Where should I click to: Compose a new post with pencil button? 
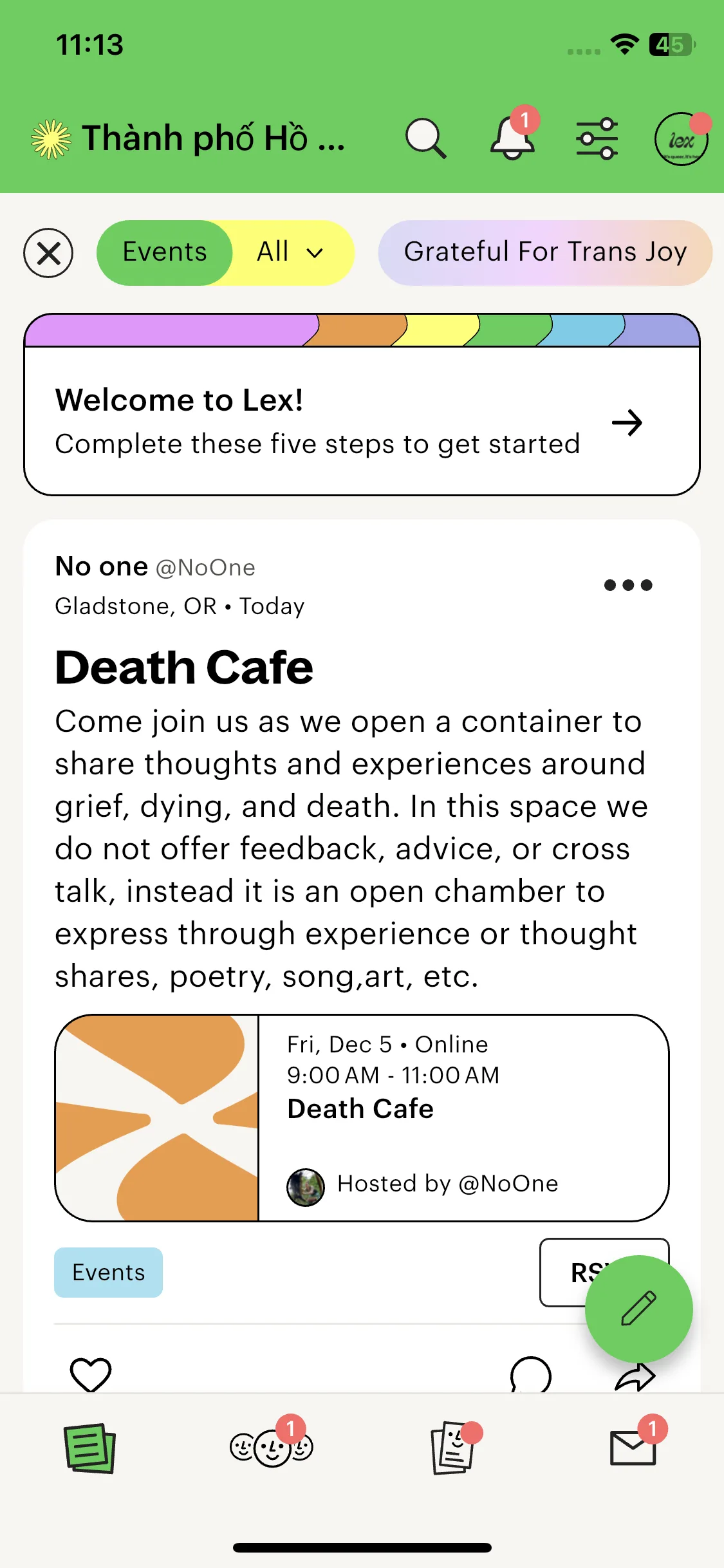638,1309
